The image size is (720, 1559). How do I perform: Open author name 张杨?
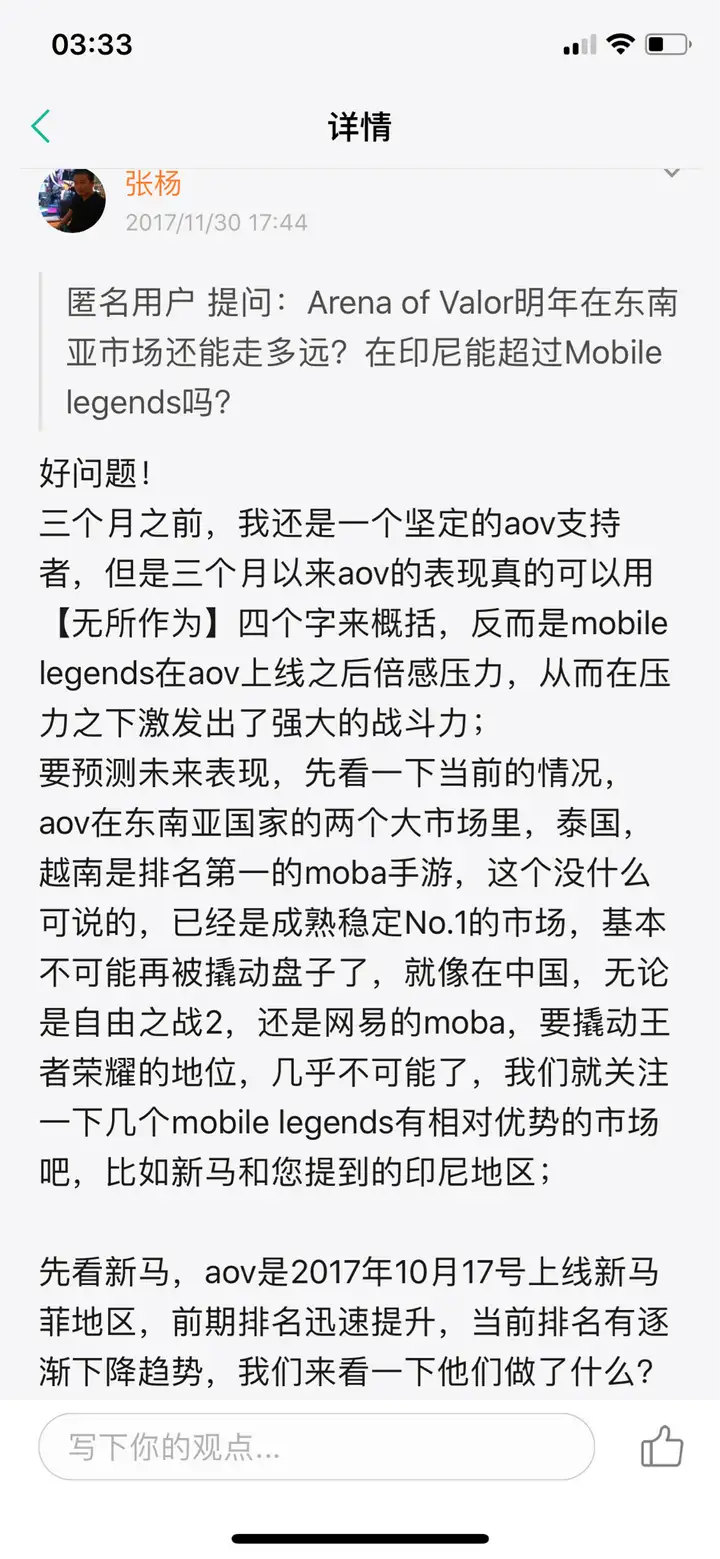[x=153, y=184]
